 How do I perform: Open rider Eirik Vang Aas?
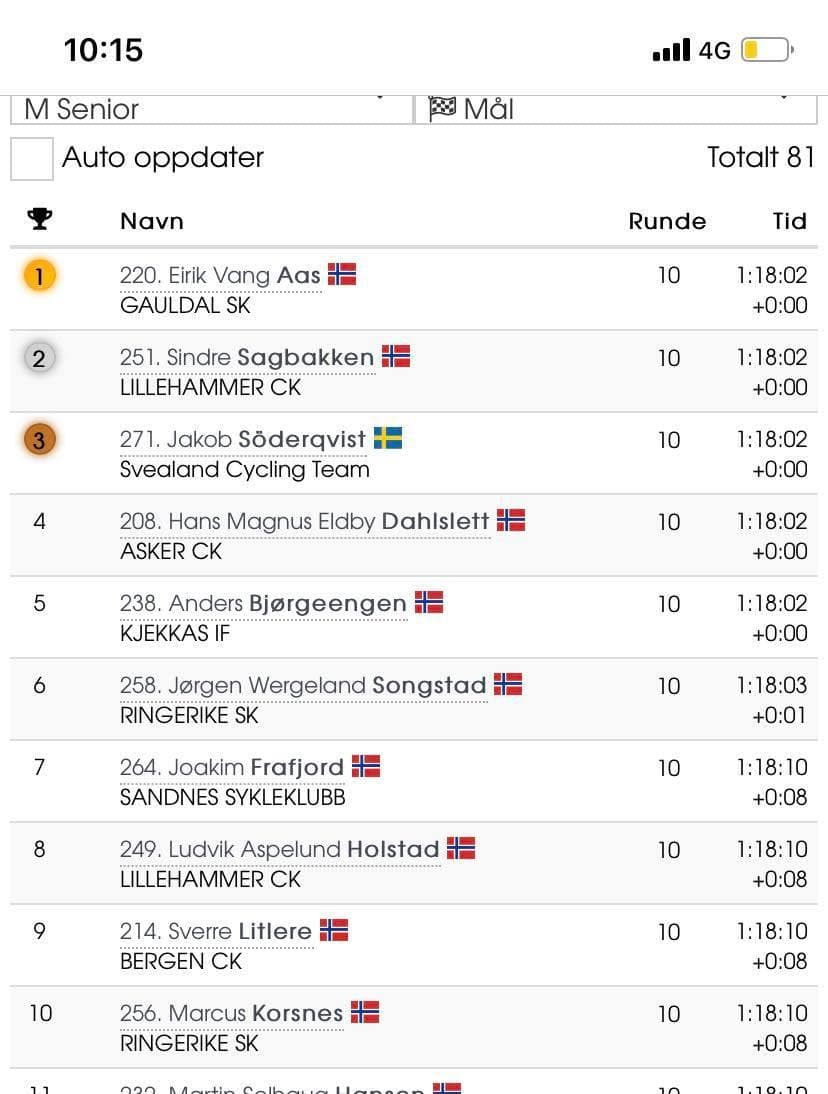[220, 275]
